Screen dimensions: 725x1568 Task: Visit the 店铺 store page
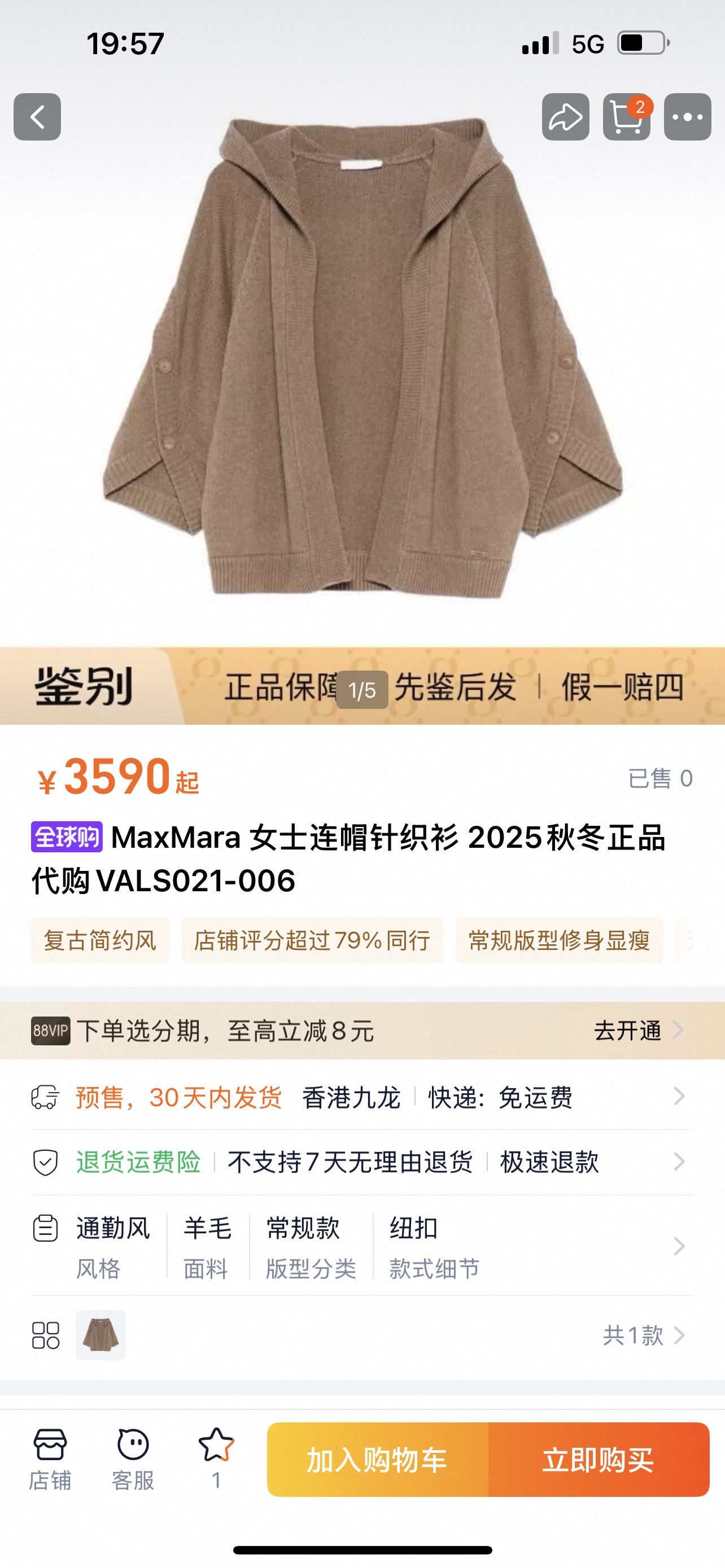50,1459
